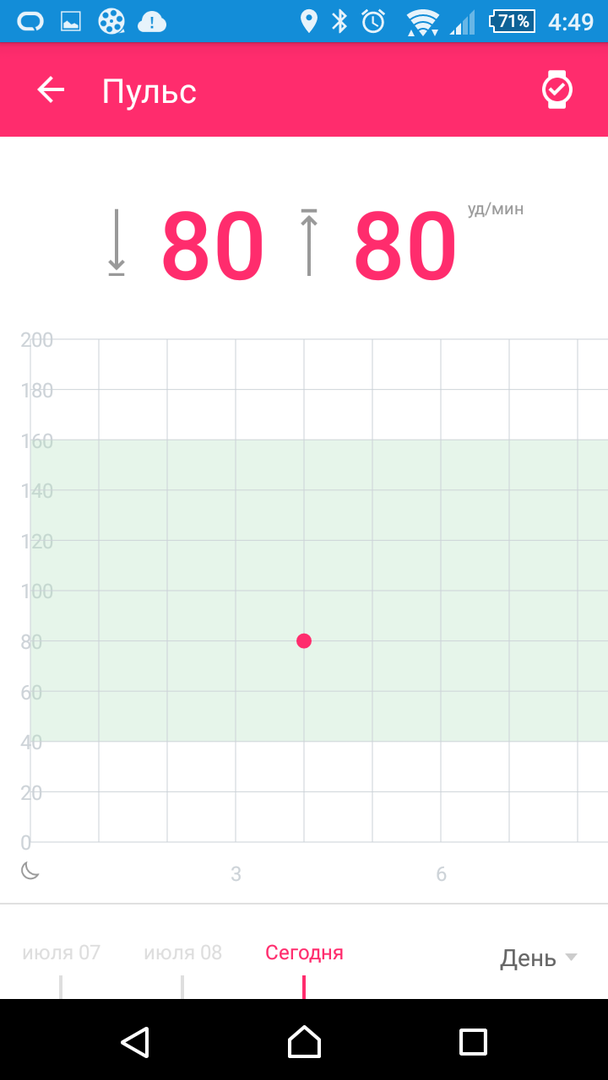The image size is (608, 1080).
Task: Select the Сегодня date
Action: 304,953
